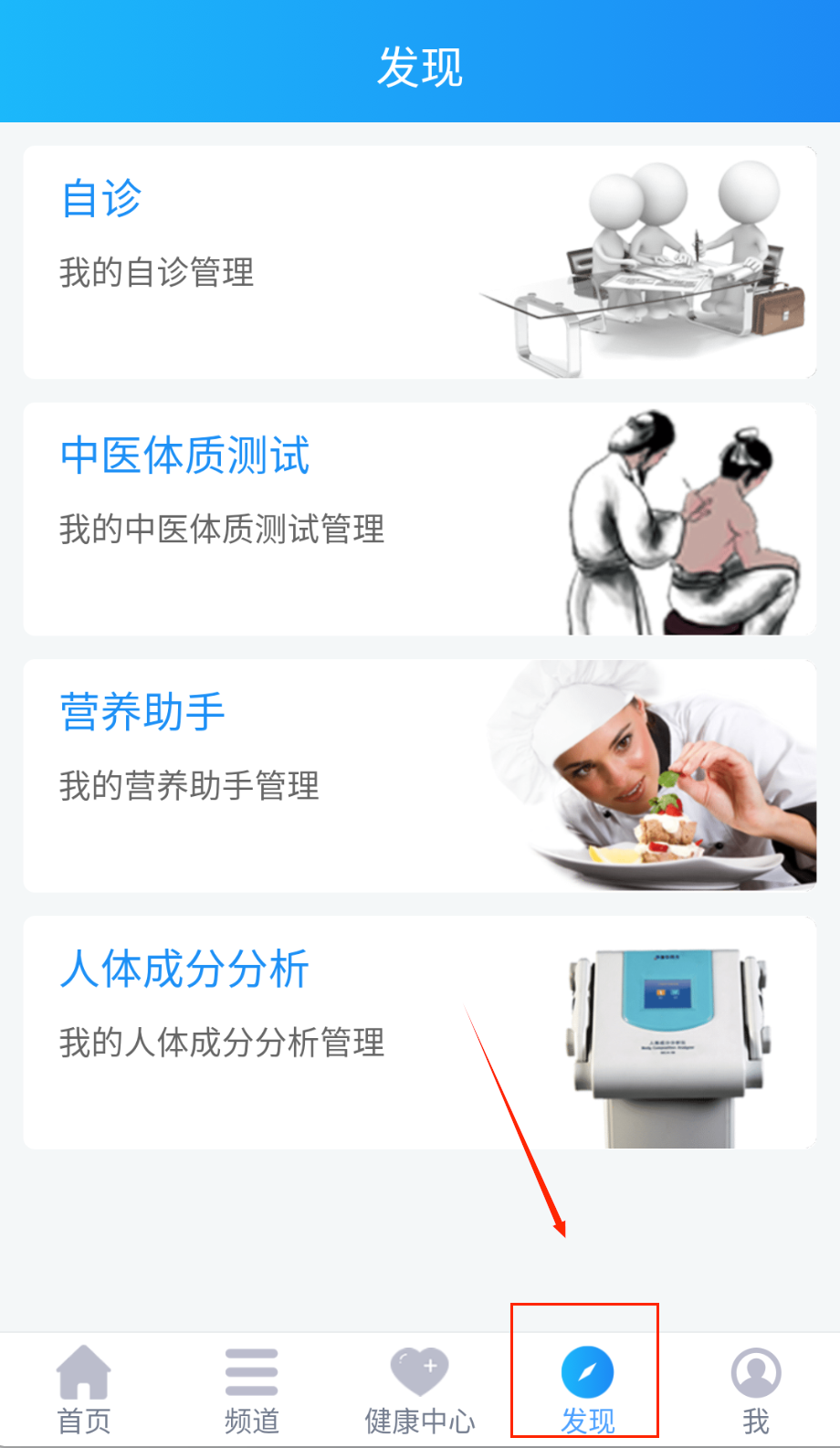Open the 营养助手 nutrition assistant card
Viewport: 840px width, 1448px height.
click(419, 775)
